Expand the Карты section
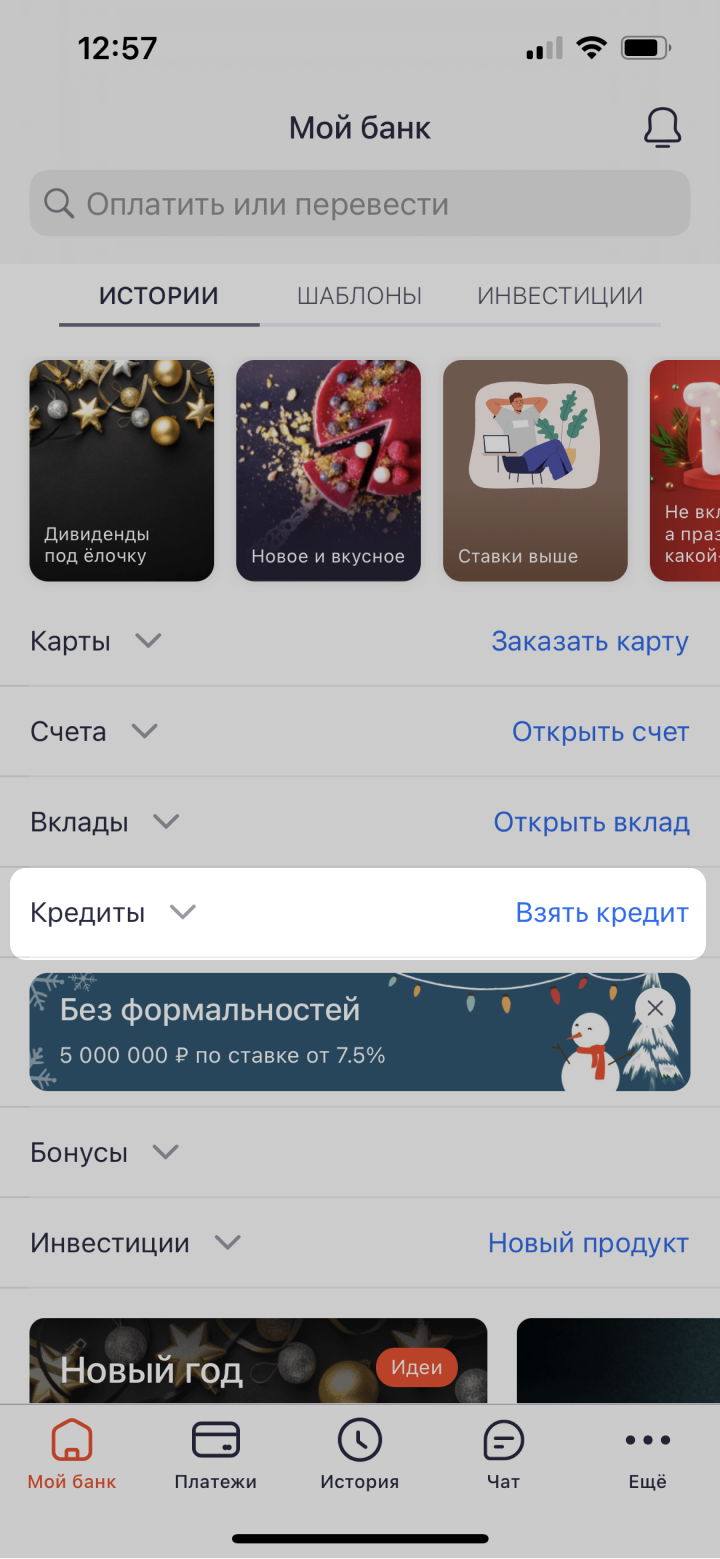Image resolution: width=720 pixels, height=1559 pixels. pos(148,641)
